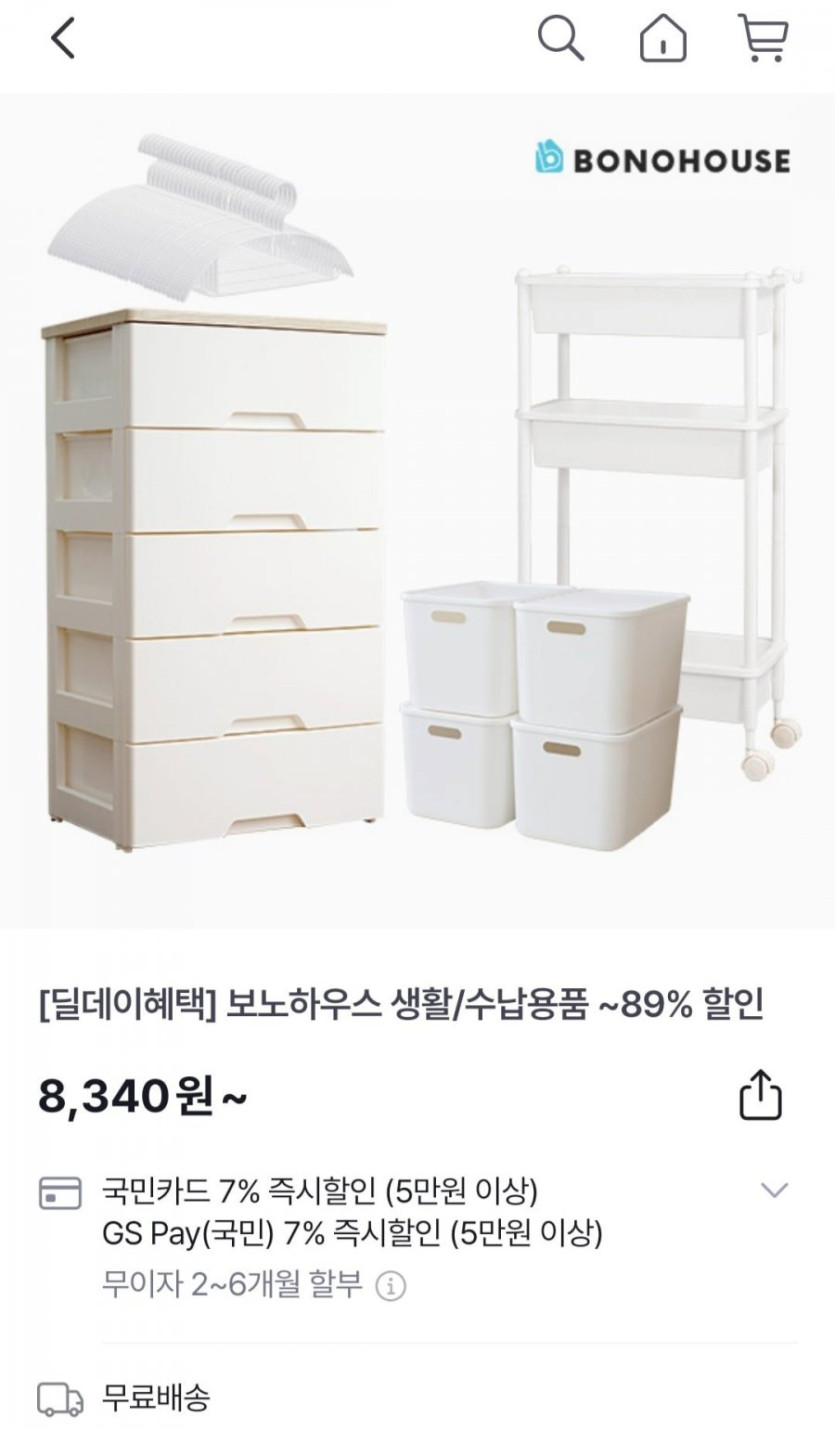Open the search magnifier icon

pyautogui.click(x=560, y=40)
